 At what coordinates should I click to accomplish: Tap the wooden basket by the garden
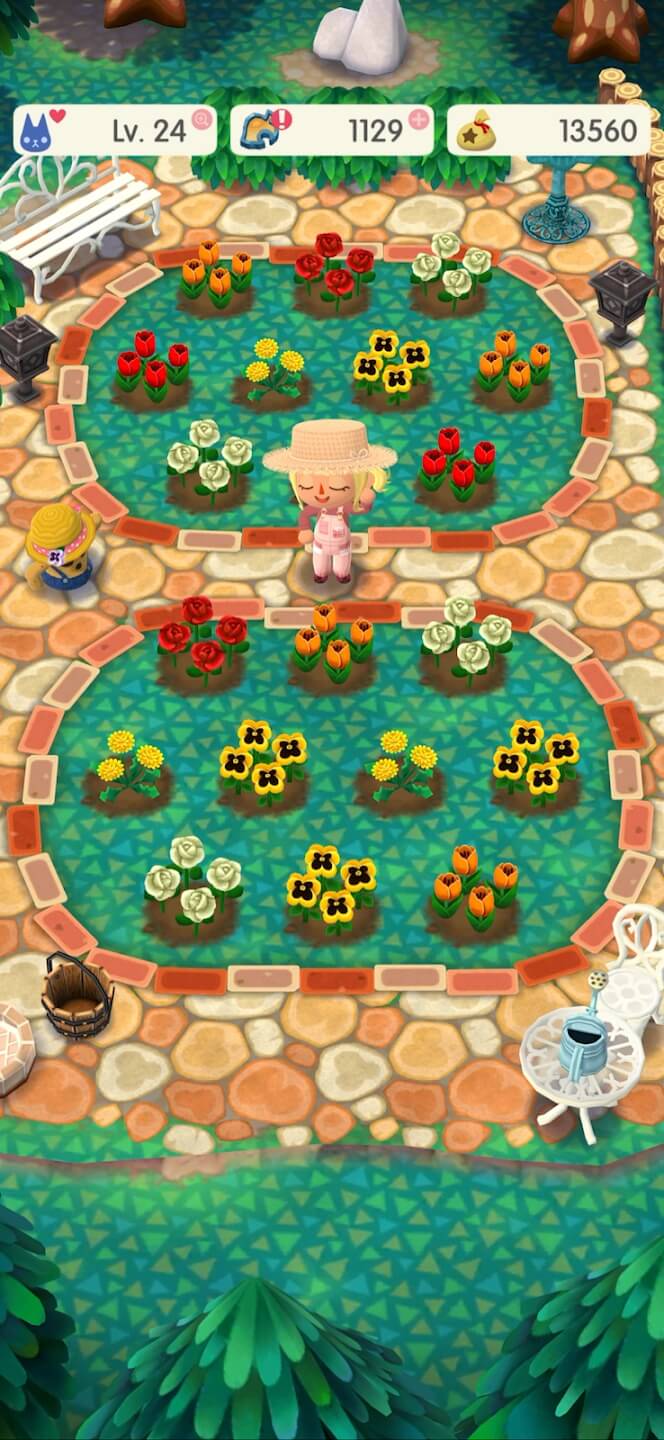[76, 996]
